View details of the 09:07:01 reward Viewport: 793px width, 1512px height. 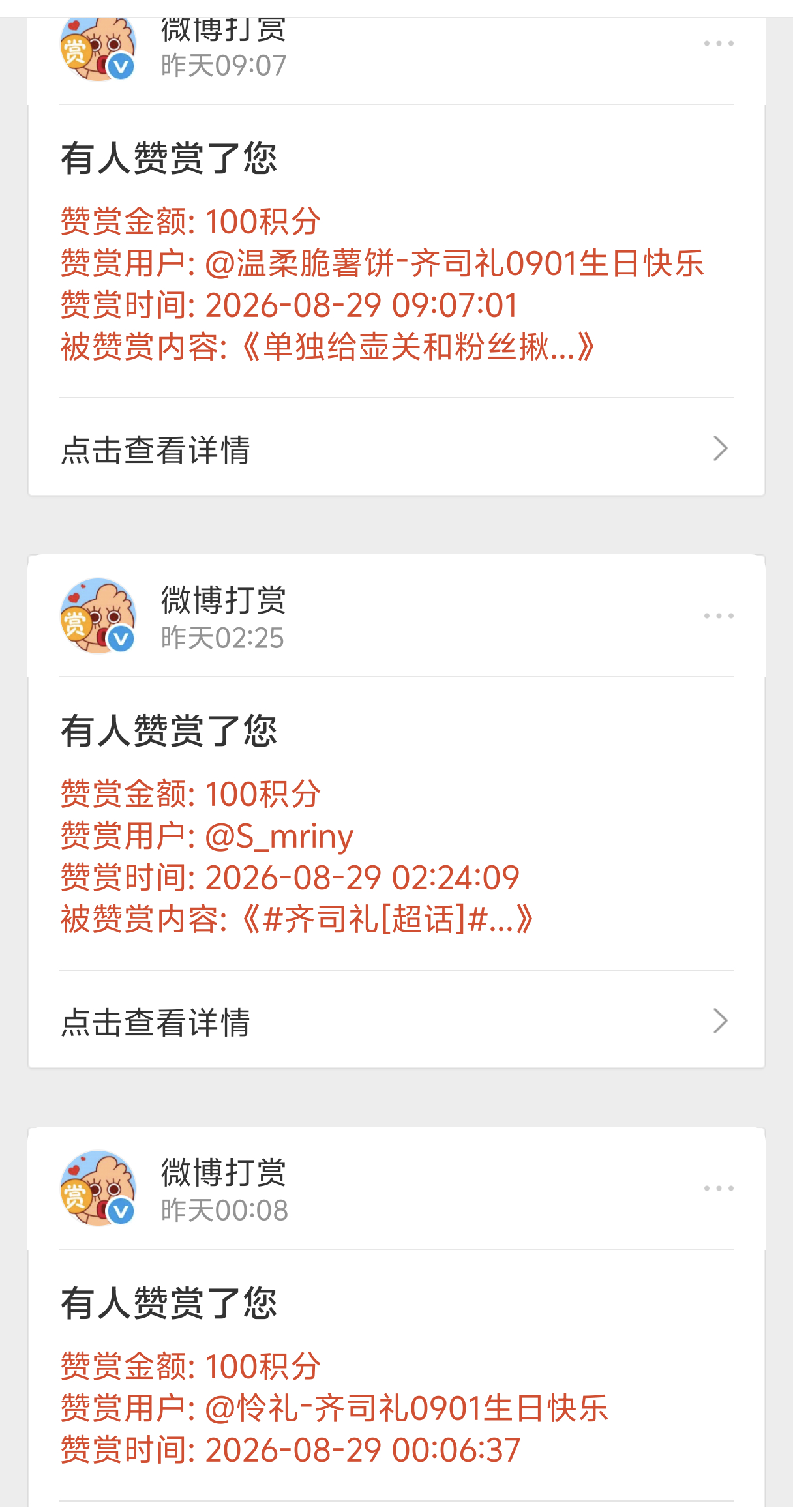(x=396, y=449)
